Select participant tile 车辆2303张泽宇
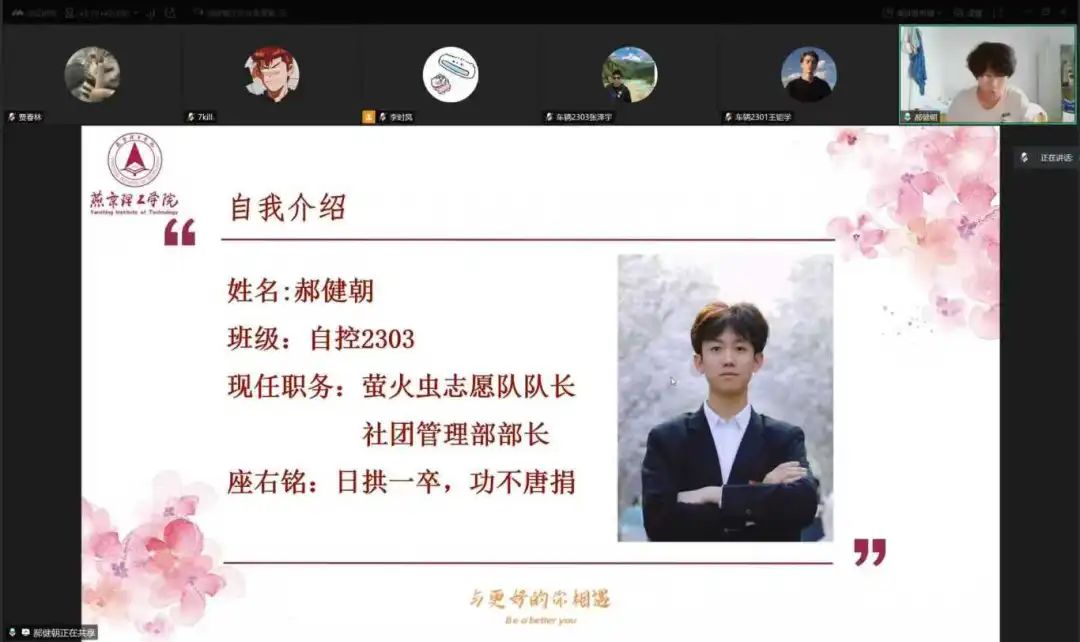 pos(629,75)
